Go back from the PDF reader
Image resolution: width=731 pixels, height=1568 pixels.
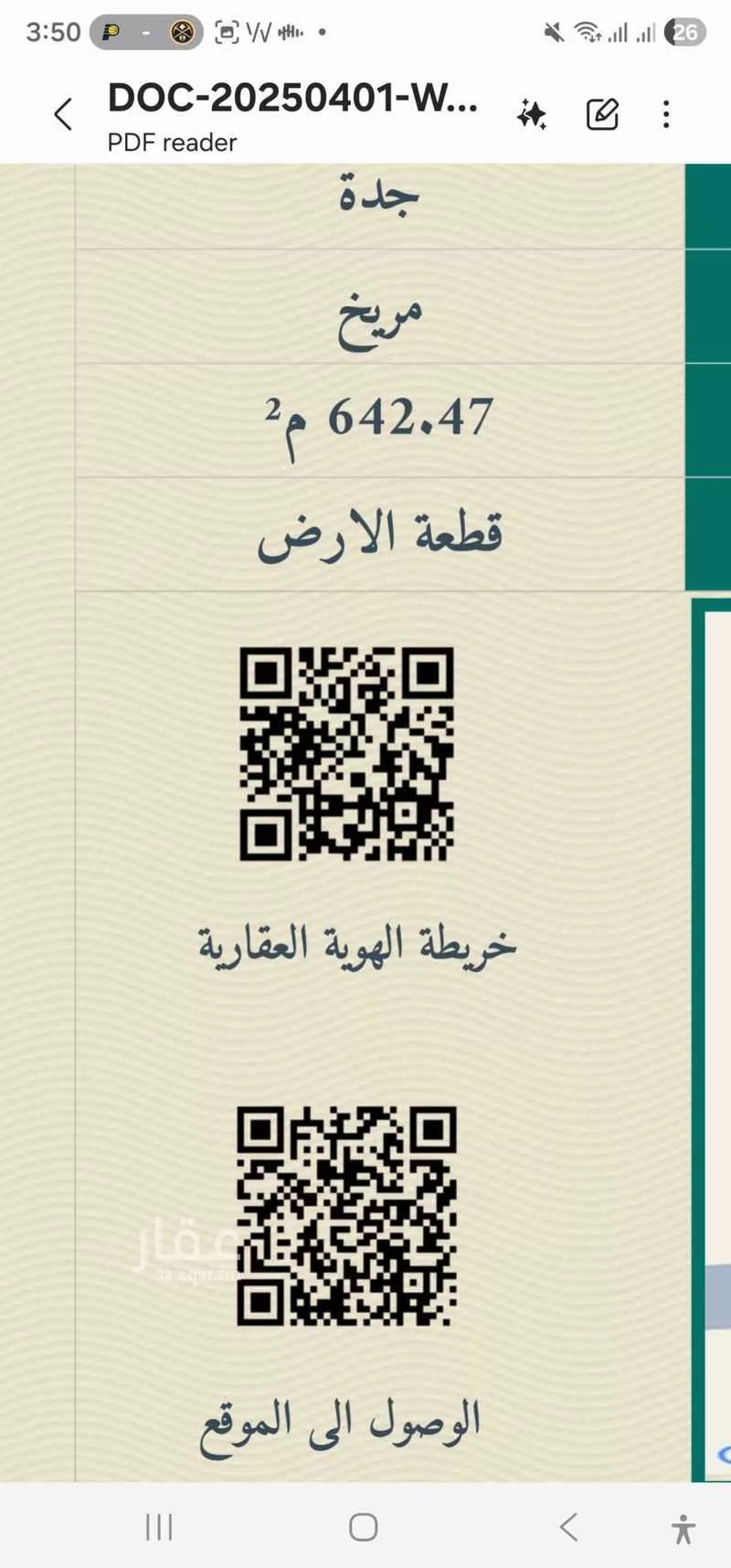click(62, 114)
